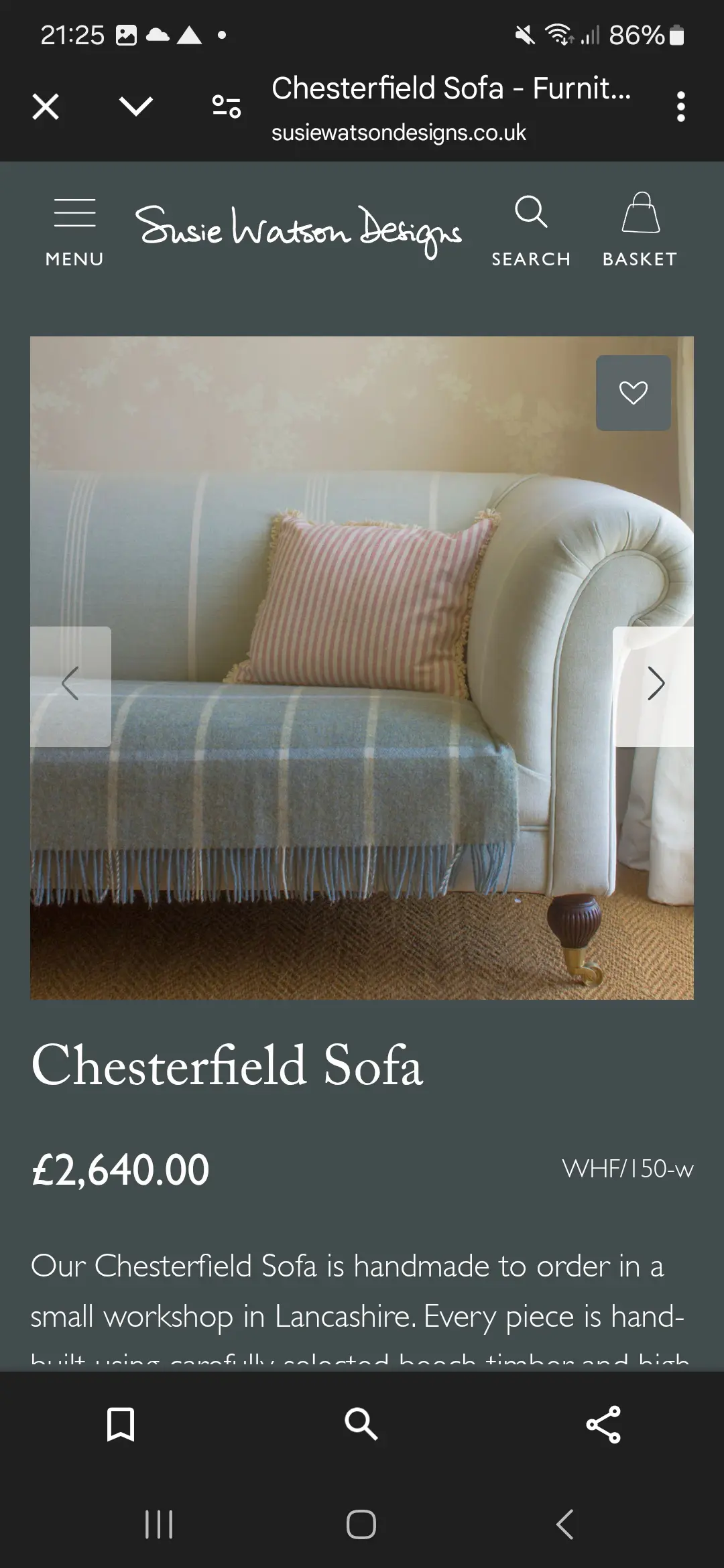Go back with system back button
724x1568 pixels.
564,1524
